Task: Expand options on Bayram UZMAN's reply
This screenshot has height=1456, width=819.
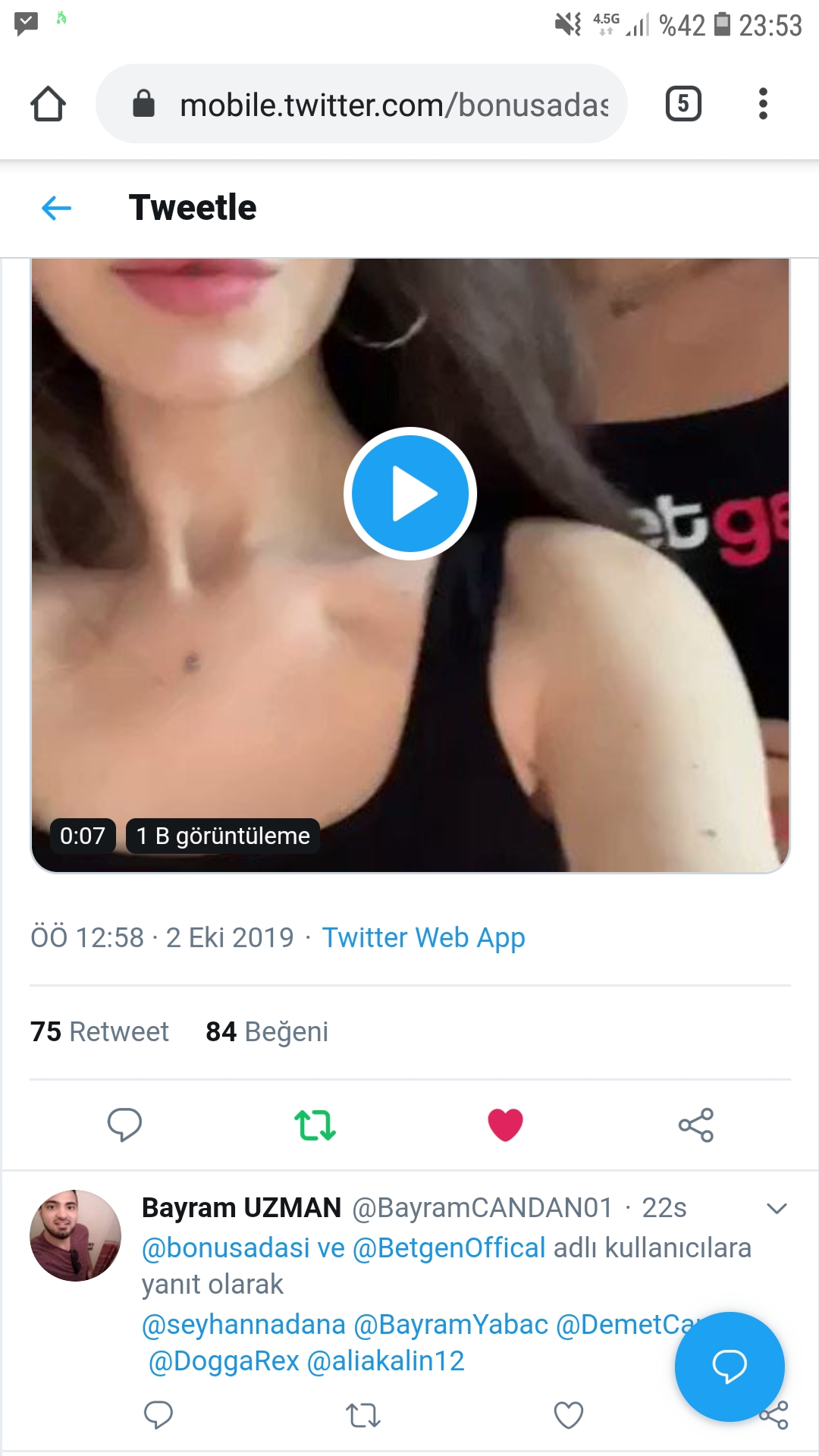Action: click(x=777, y=1208)
